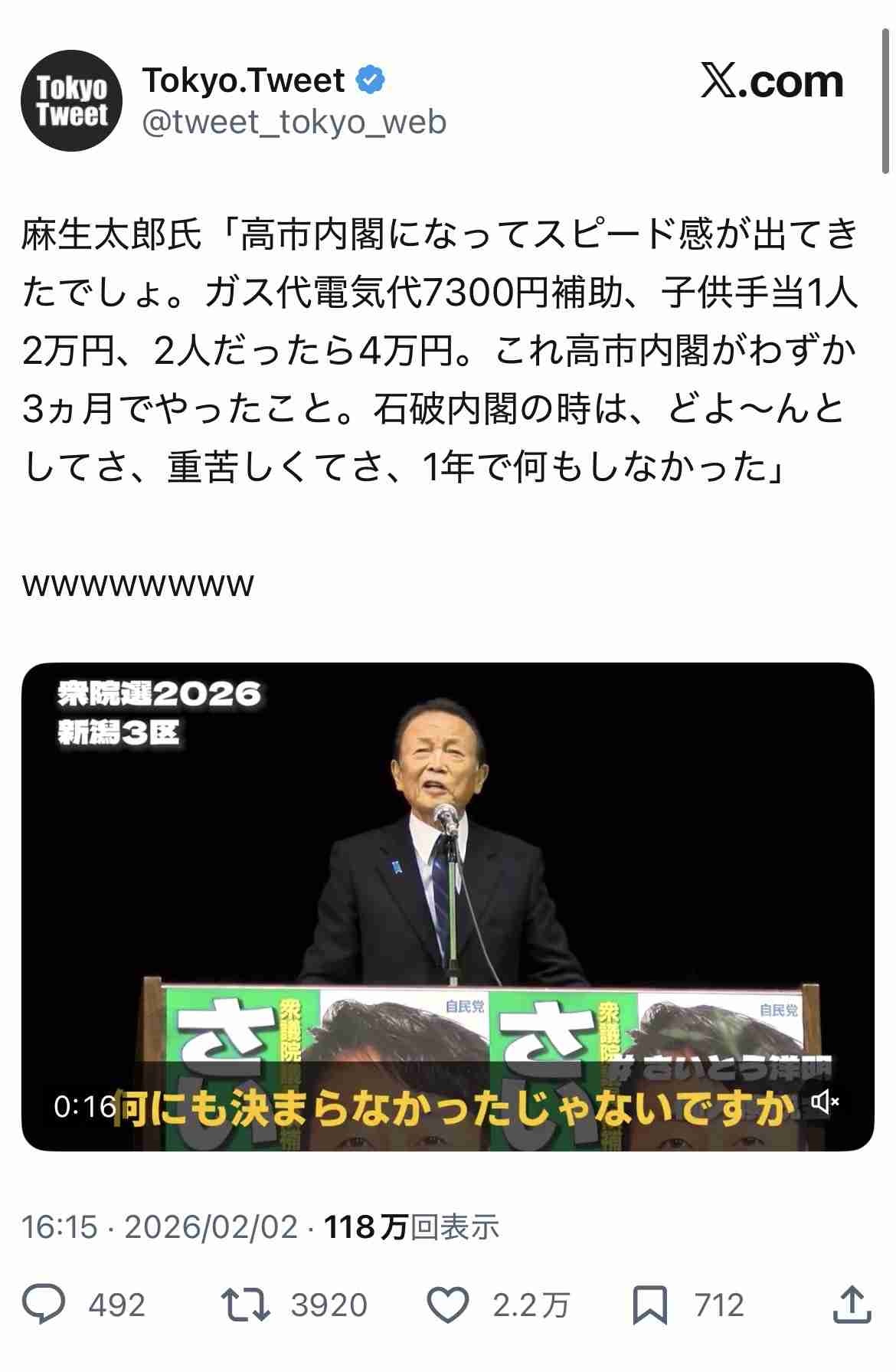The height and width of the screenshot is (1372, 896).
Task: Unmute the video sound
Action: pyautogui.click(x=824, y=1102)
